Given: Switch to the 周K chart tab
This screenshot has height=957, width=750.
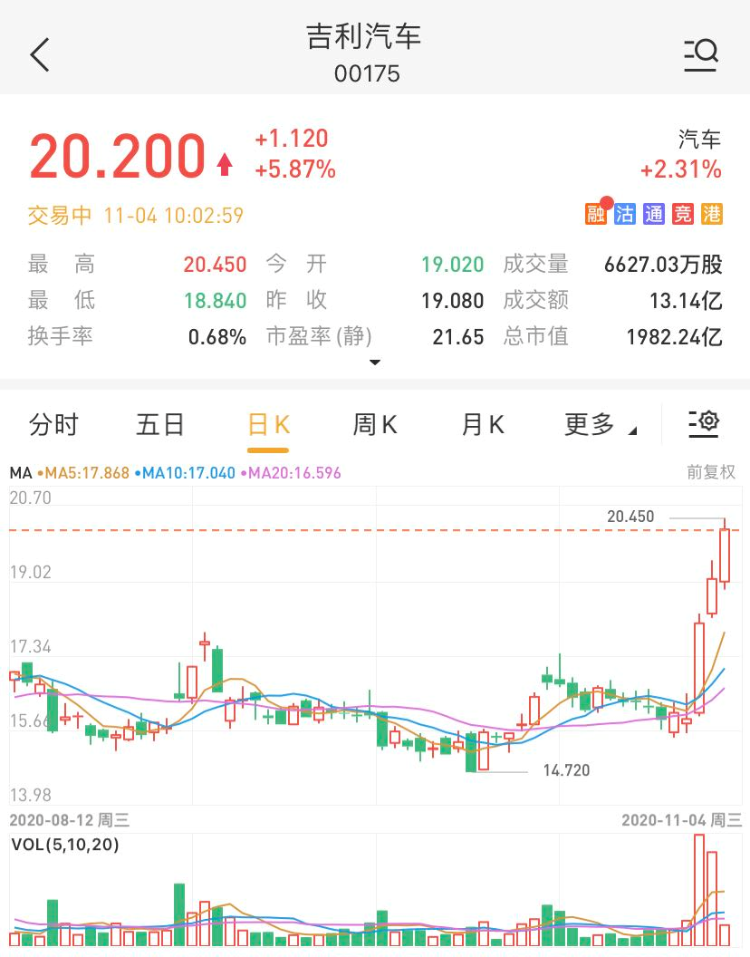Looking at the screenshot, I should point(375,425).
